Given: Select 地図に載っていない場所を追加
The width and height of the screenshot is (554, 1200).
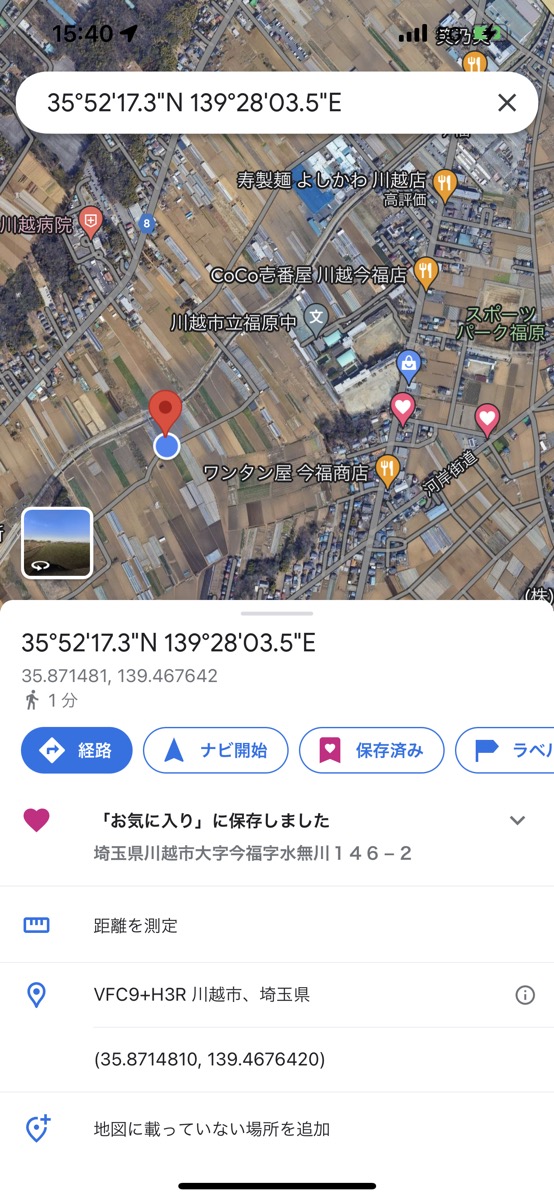Looking at the screenshot, I should [277, 1129].
